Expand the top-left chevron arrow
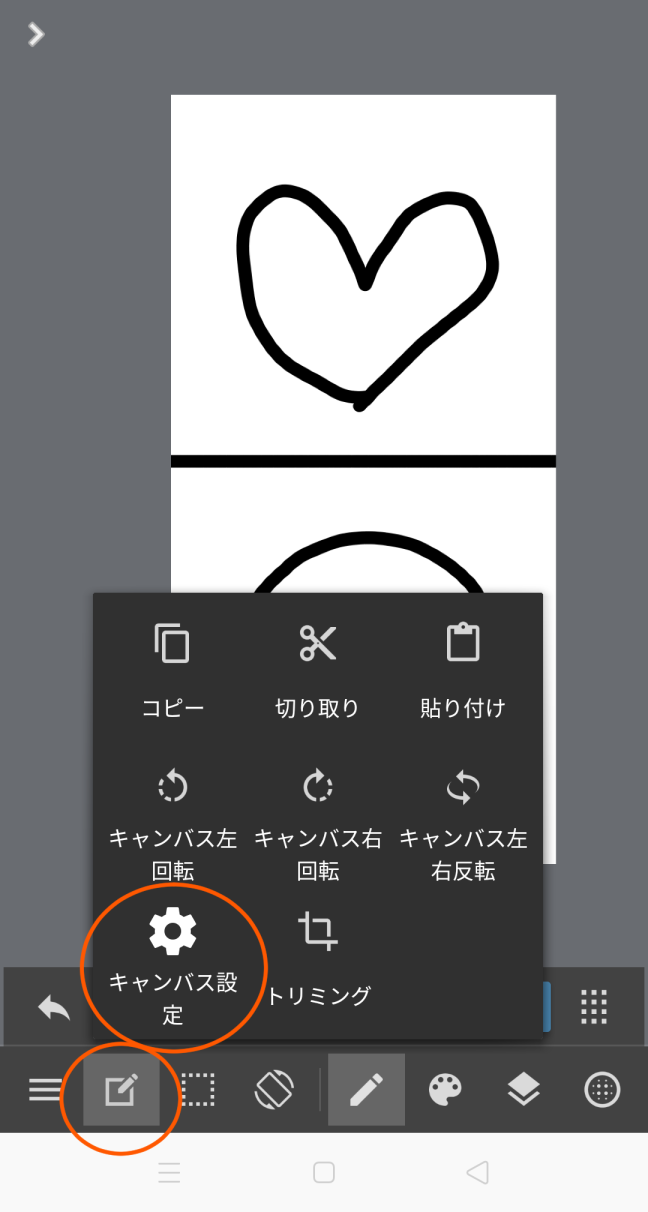The height and width of the screenshot is (1212, 648). click(36, 35)
